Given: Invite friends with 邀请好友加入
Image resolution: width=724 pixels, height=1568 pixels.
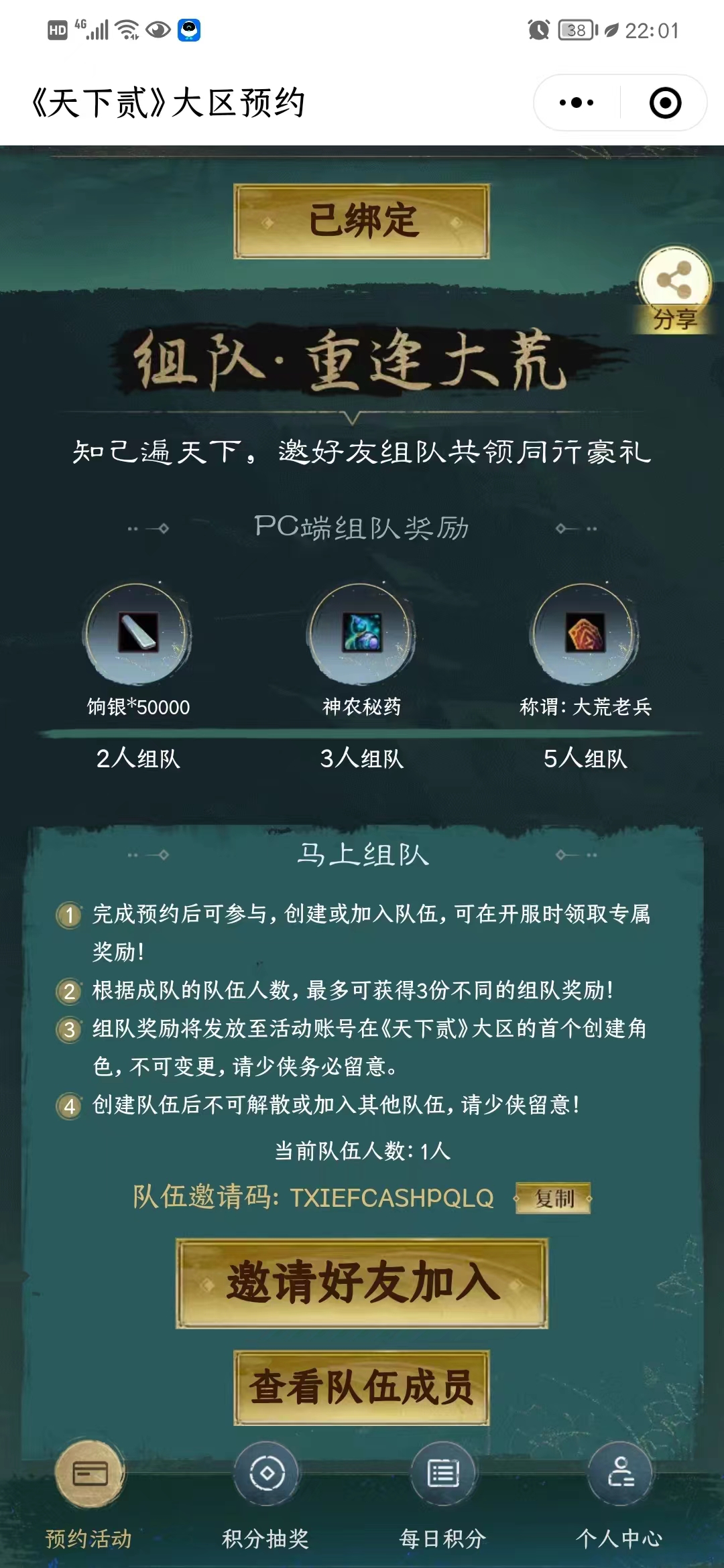Looking at the screenshot, I should click(x=362, y=1283).
